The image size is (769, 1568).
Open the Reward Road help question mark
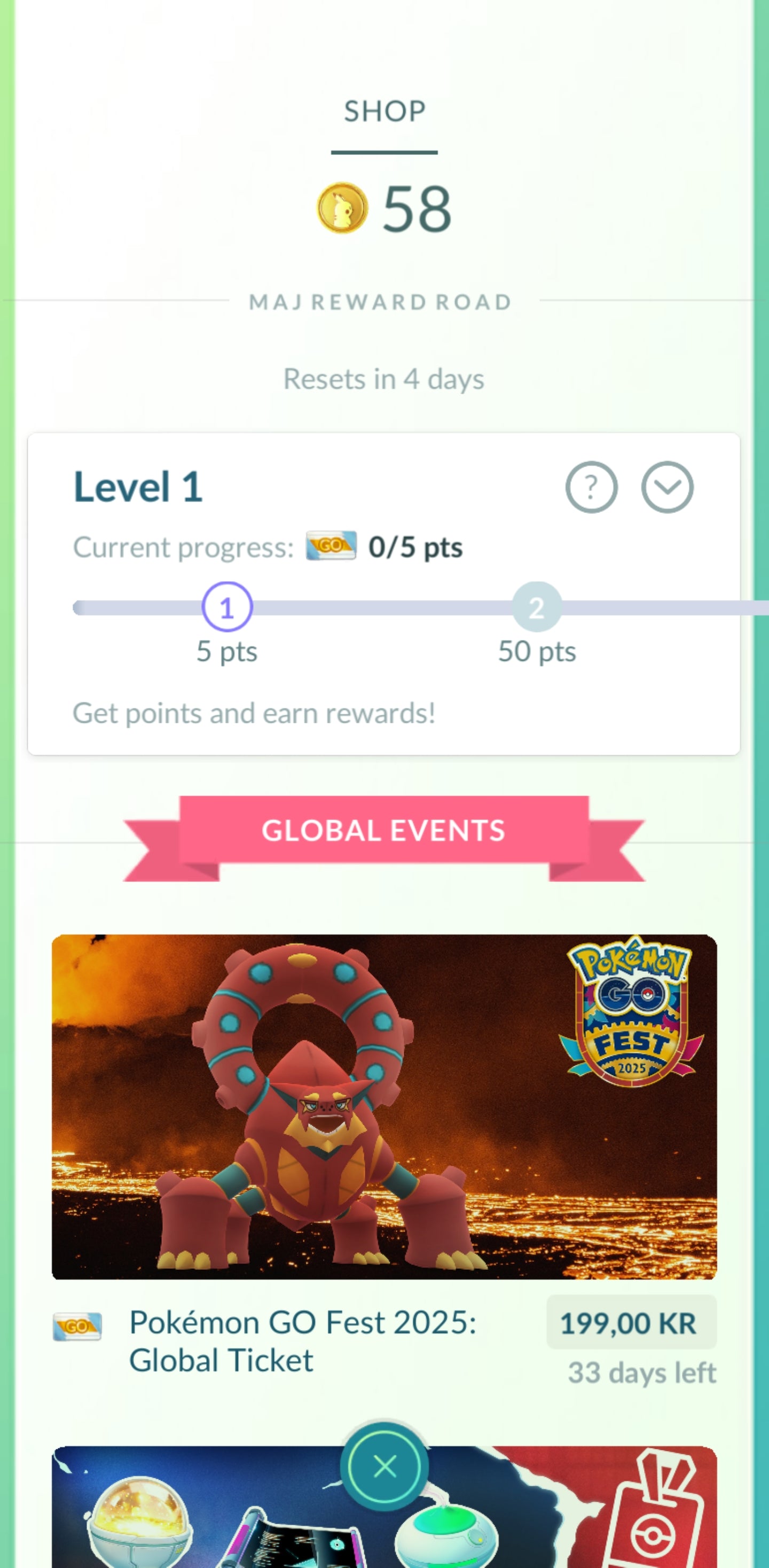coord(591,487)
